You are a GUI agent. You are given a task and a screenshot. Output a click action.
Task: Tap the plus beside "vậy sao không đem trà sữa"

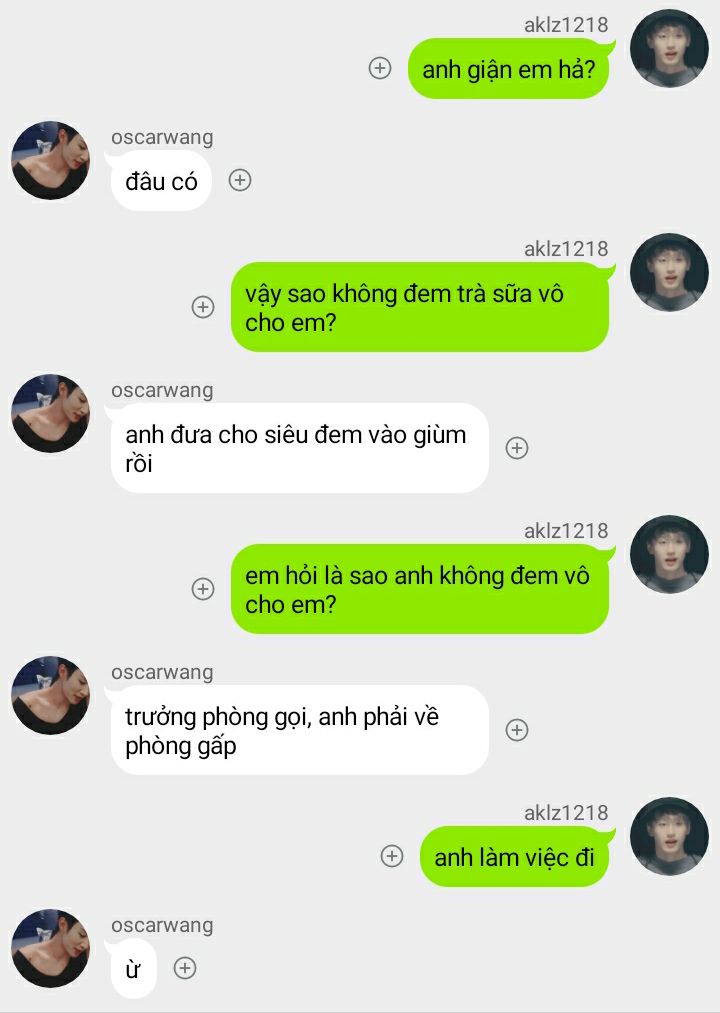click(203, 307)
